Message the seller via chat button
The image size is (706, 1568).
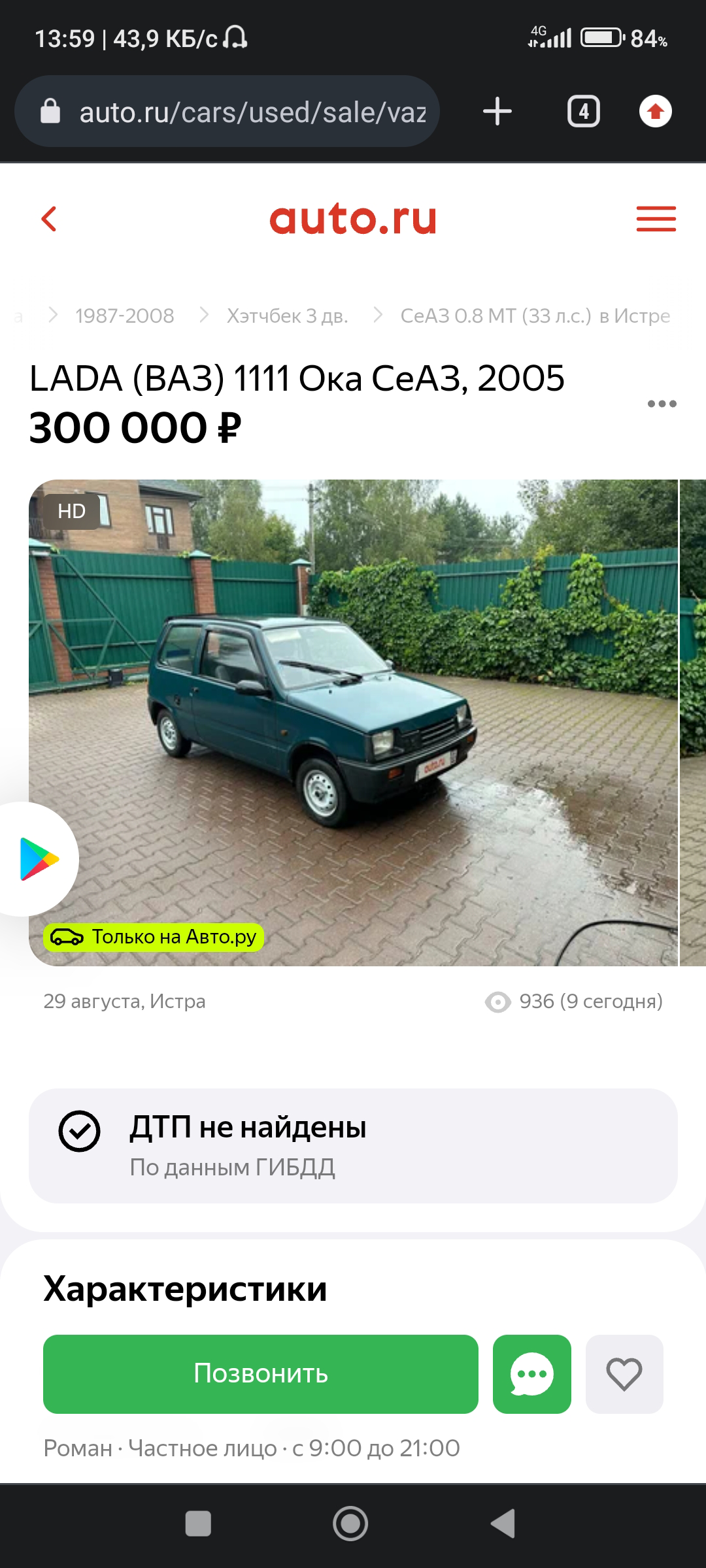(532, 1374)
